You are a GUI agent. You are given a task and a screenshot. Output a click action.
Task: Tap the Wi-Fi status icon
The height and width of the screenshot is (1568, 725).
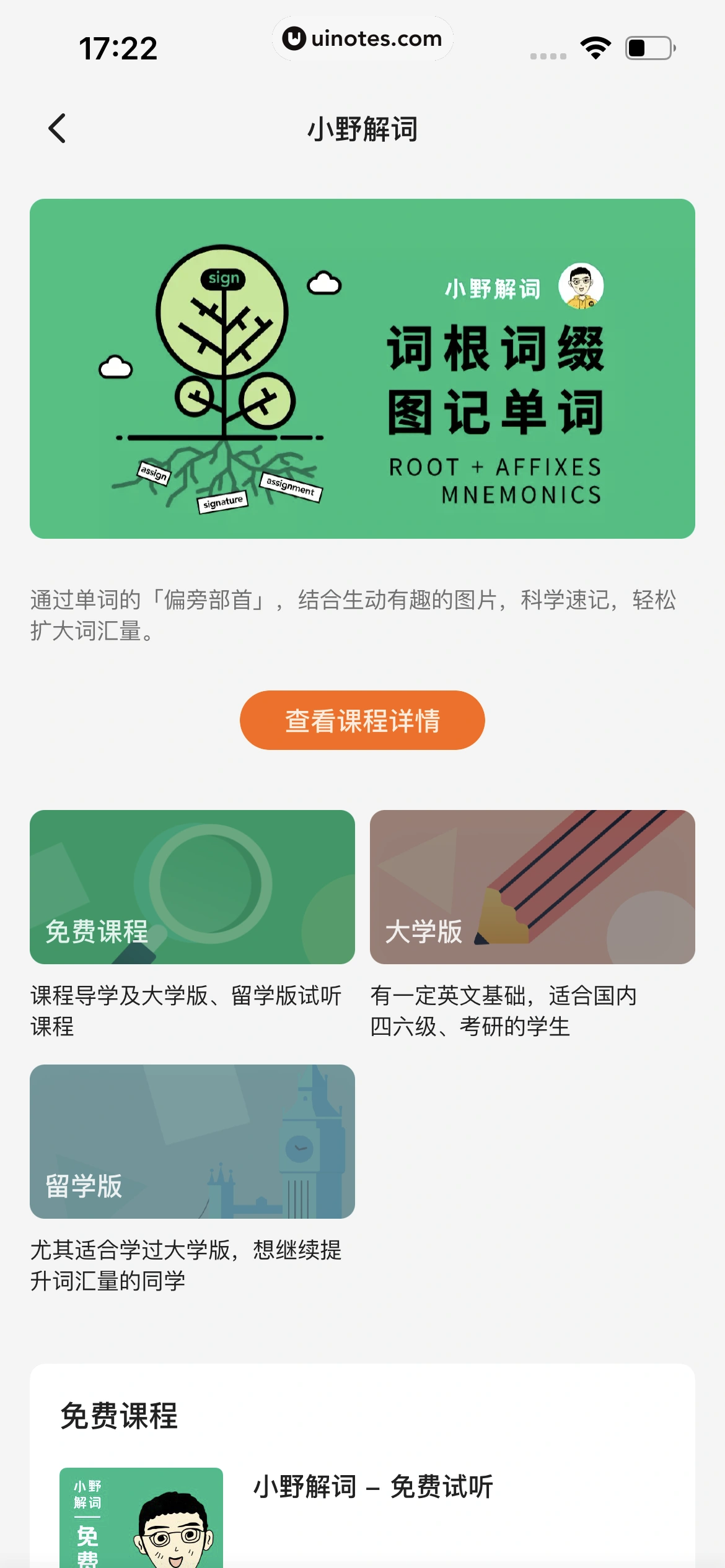(x=594, y=46)
